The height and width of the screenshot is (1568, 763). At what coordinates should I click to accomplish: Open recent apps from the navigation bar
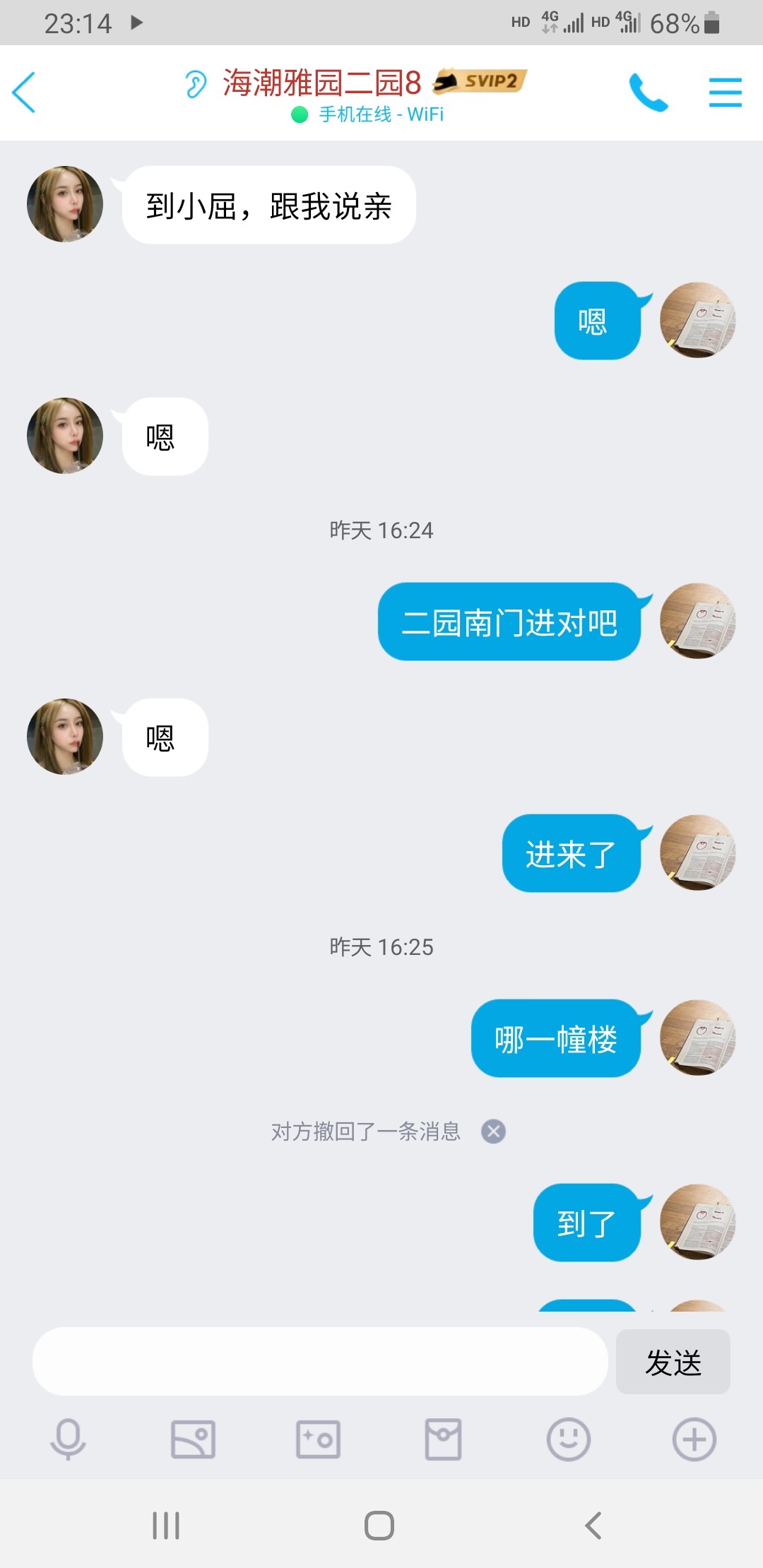point(165,1524)
